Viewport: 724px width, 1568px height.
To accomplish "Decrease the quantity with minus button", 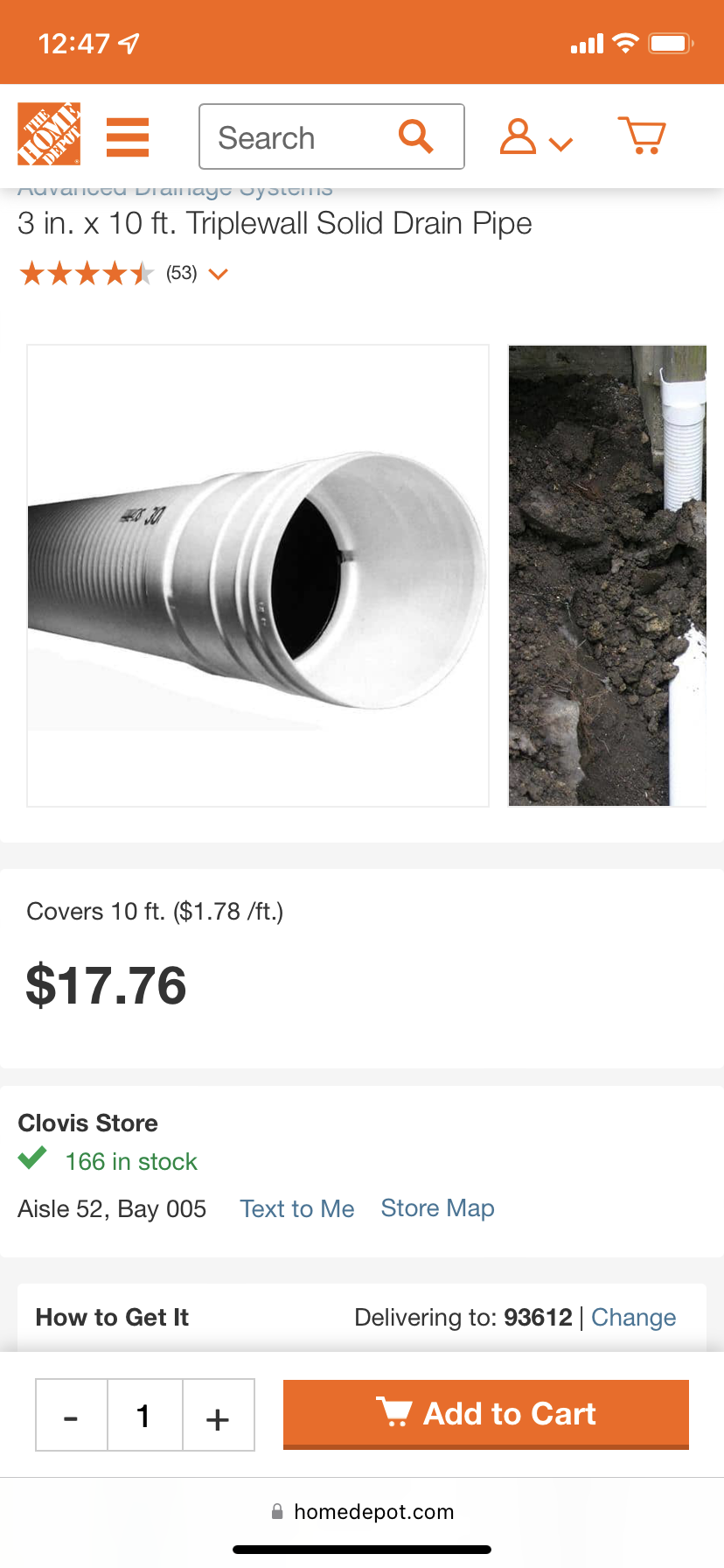I will coord(72,1415).
